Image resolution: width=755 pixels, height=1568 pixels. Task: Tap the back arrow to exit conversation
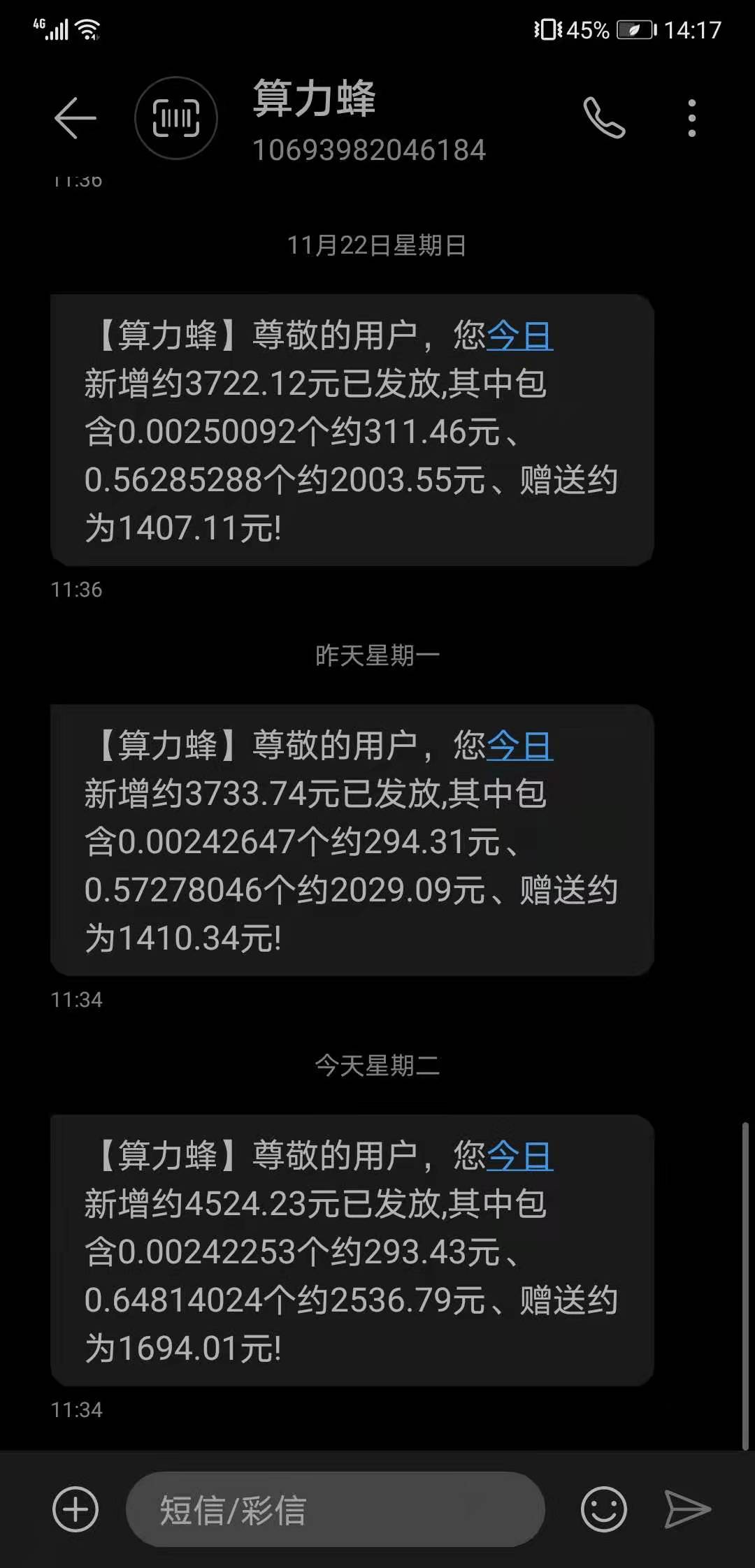(75, 117)
